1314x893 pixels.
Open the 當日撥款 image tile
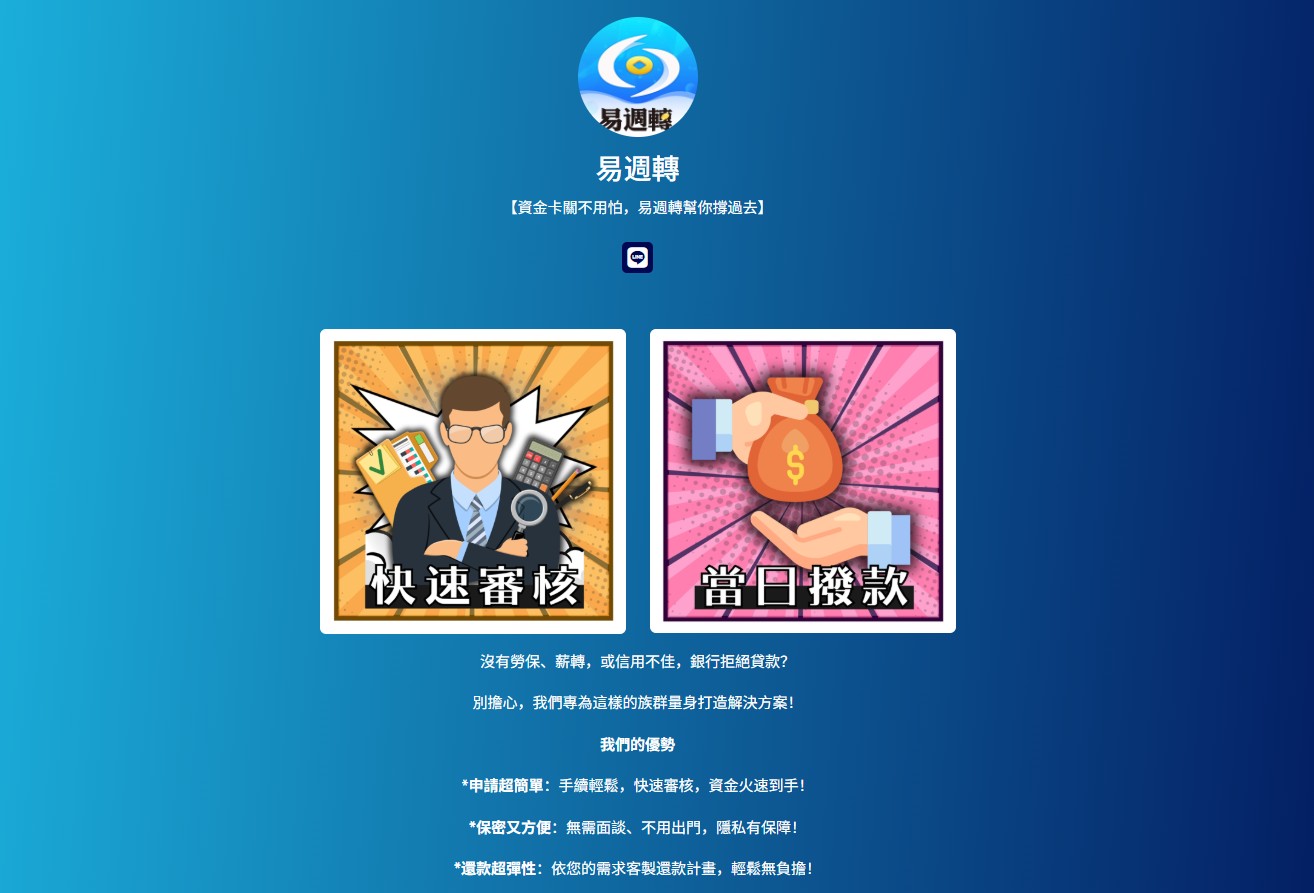803,481
